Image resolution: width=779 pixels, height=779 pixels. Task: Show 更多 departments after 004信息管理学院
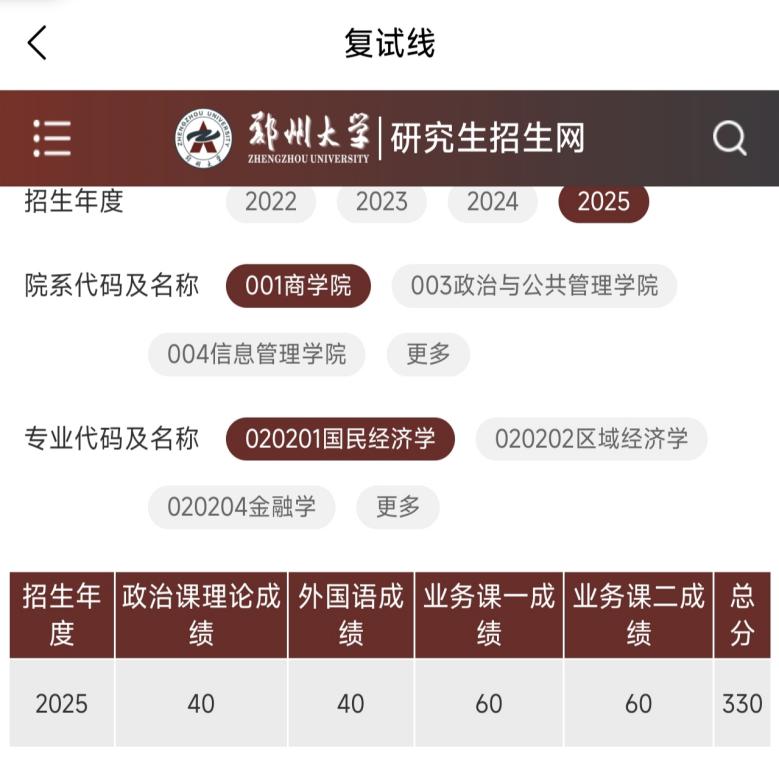pos(428,354)
